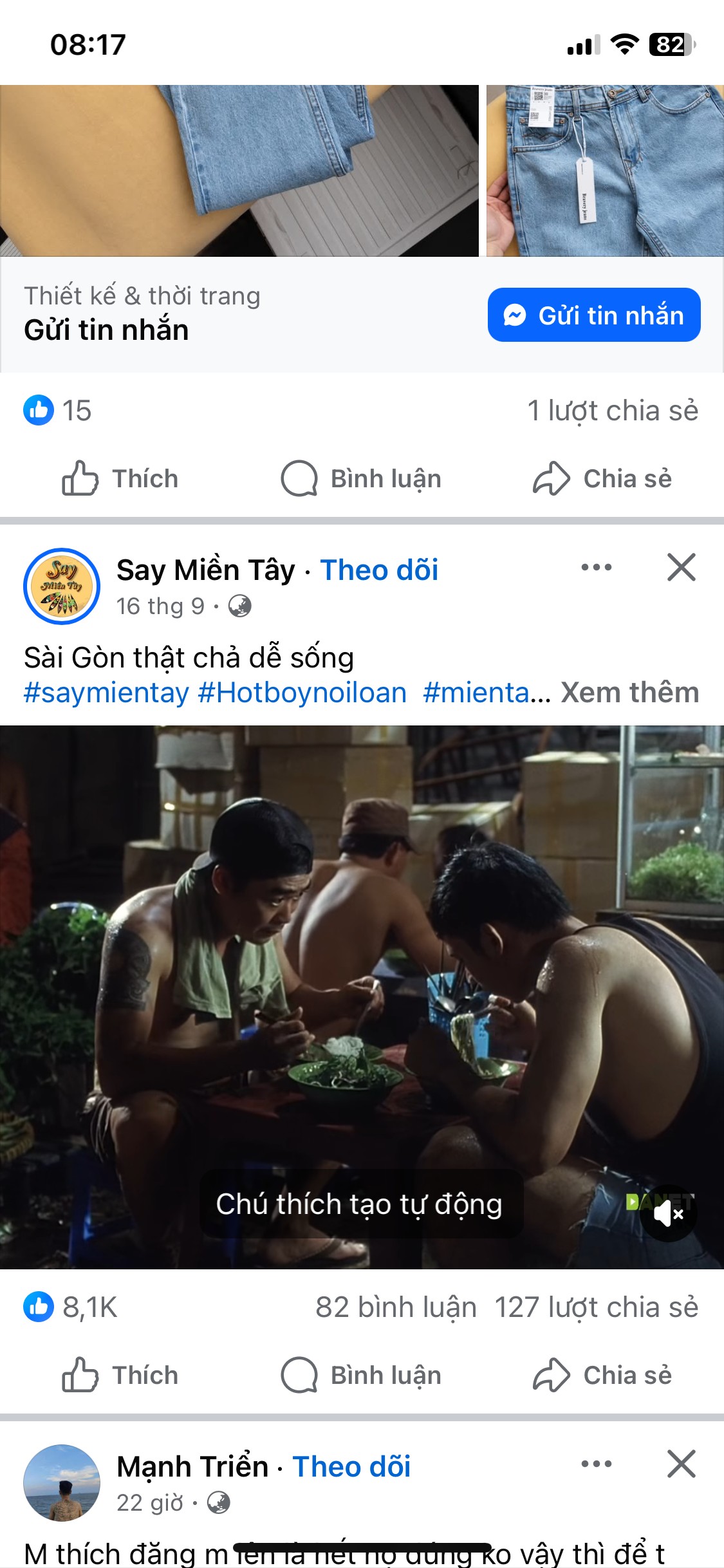Follow Mạnh Triển via Theo dõi
Image resolution: width=724 pixels, height=1568 pixels.
point(351,1467)
